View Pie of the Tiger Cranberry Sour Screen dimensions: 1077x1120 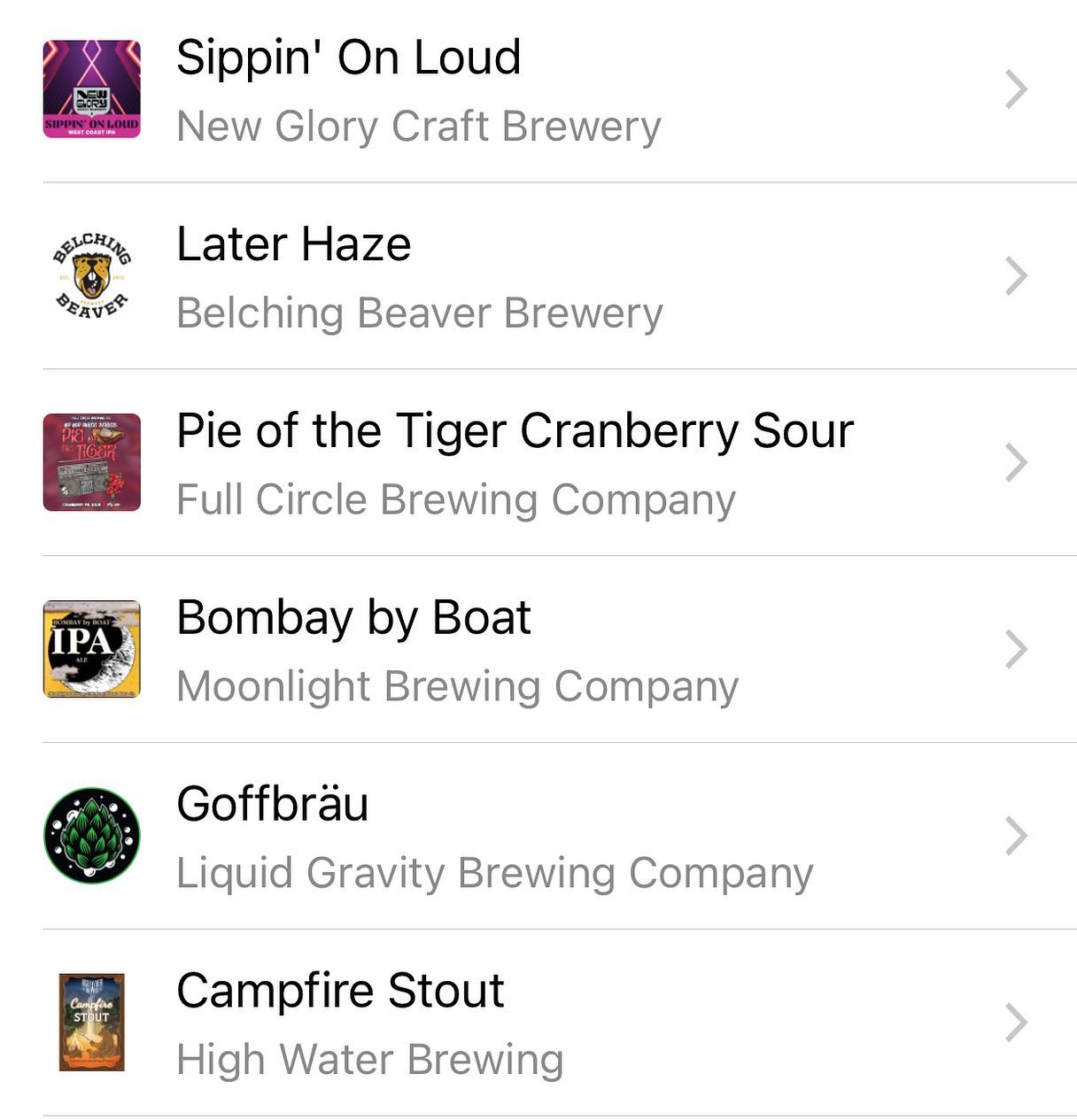pos(514,432)
